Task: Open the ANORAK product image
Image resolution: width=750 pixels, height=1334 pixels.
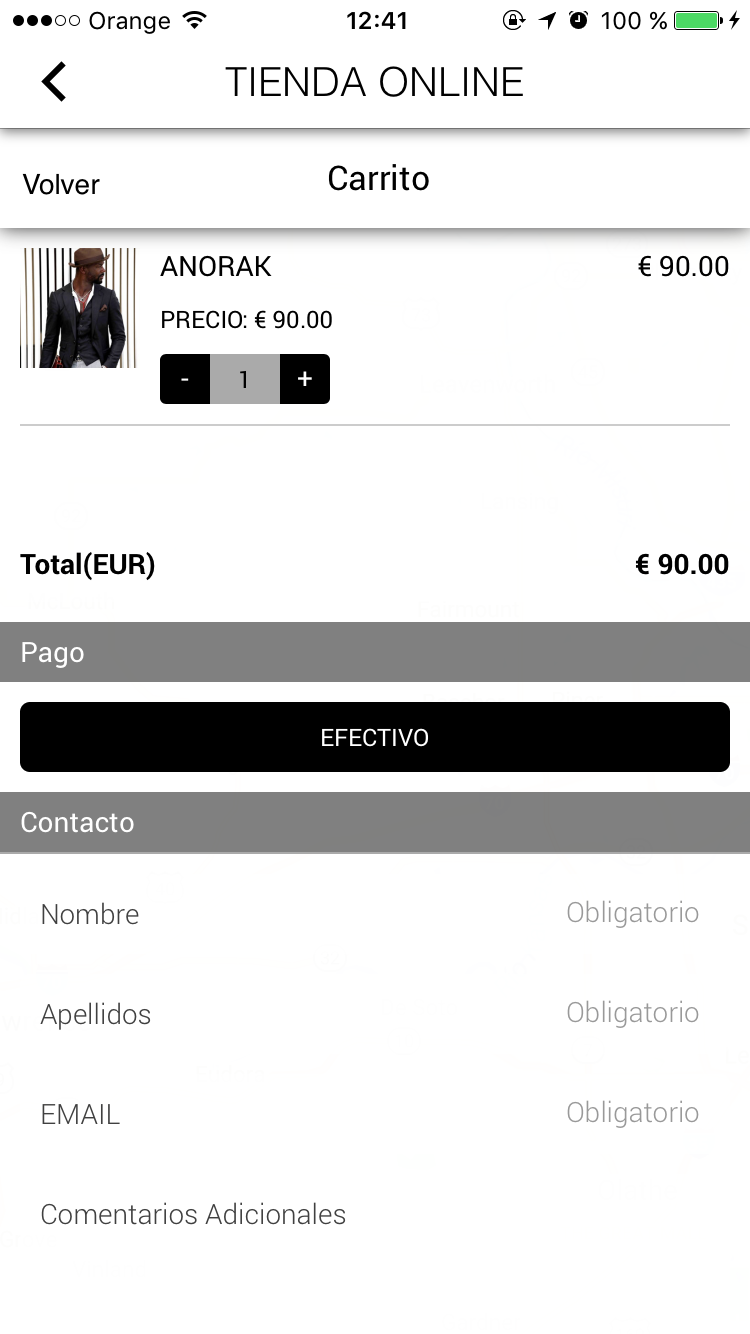Action: [78, 308]
